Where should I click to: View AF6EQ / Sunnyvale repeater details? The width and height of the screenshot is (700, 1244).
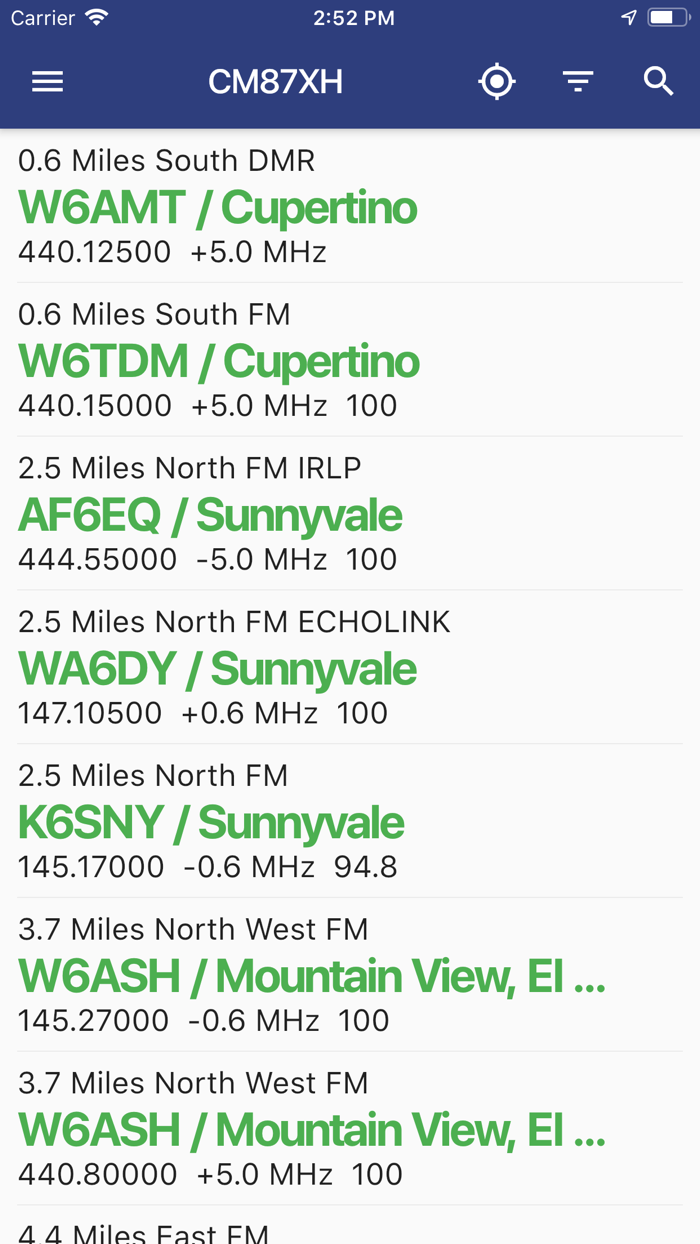(x=210, y=515)
